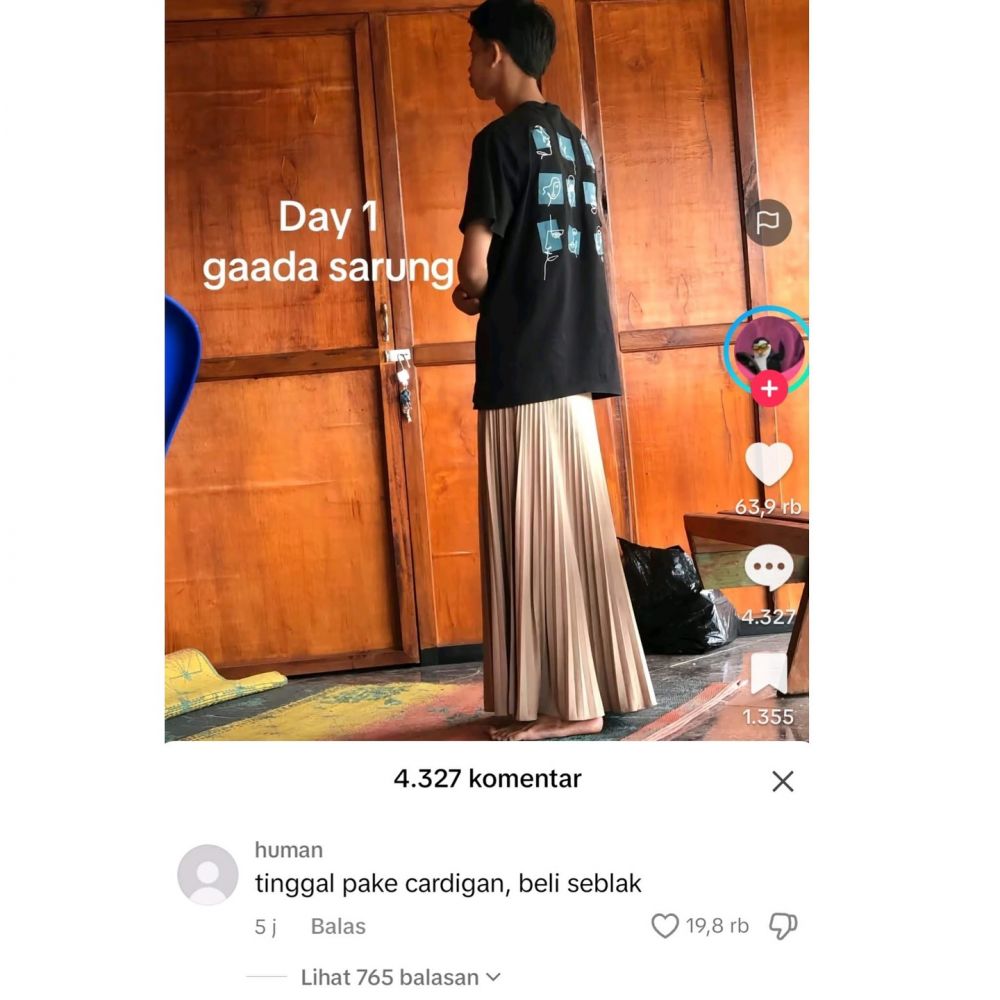This screenshot has height=1000, width=1000.
Task: Close the comments panel
Action: (x=782, y=781)
